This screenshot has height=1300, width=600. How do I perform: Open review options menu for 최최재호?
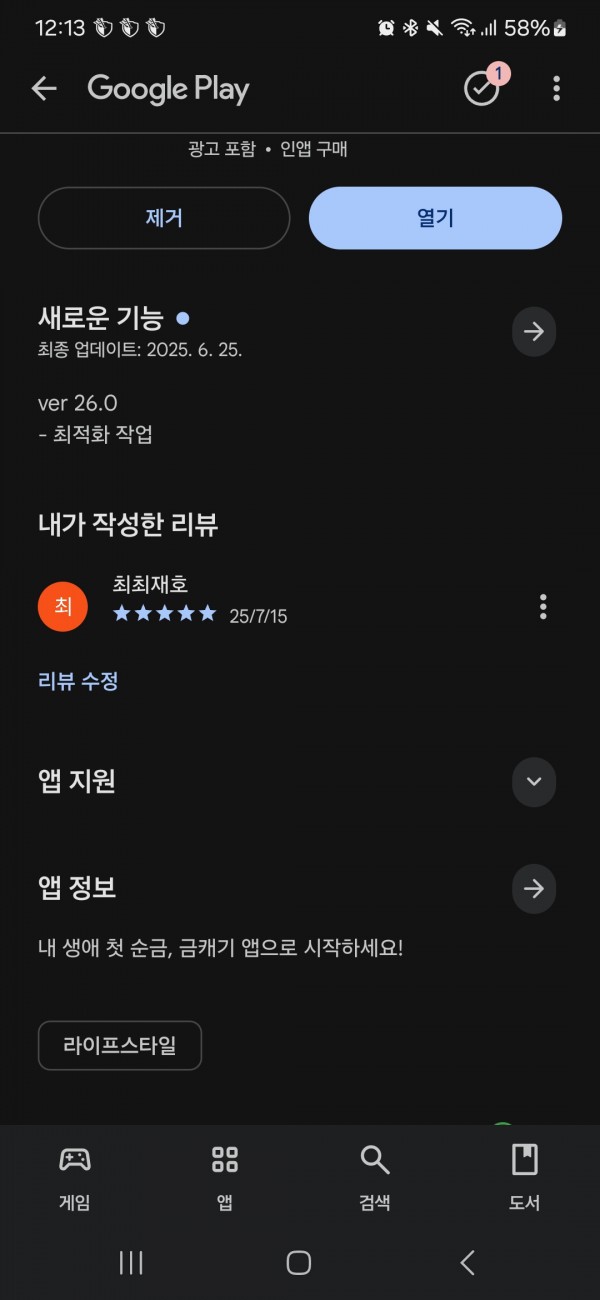(x=543, y=606)
